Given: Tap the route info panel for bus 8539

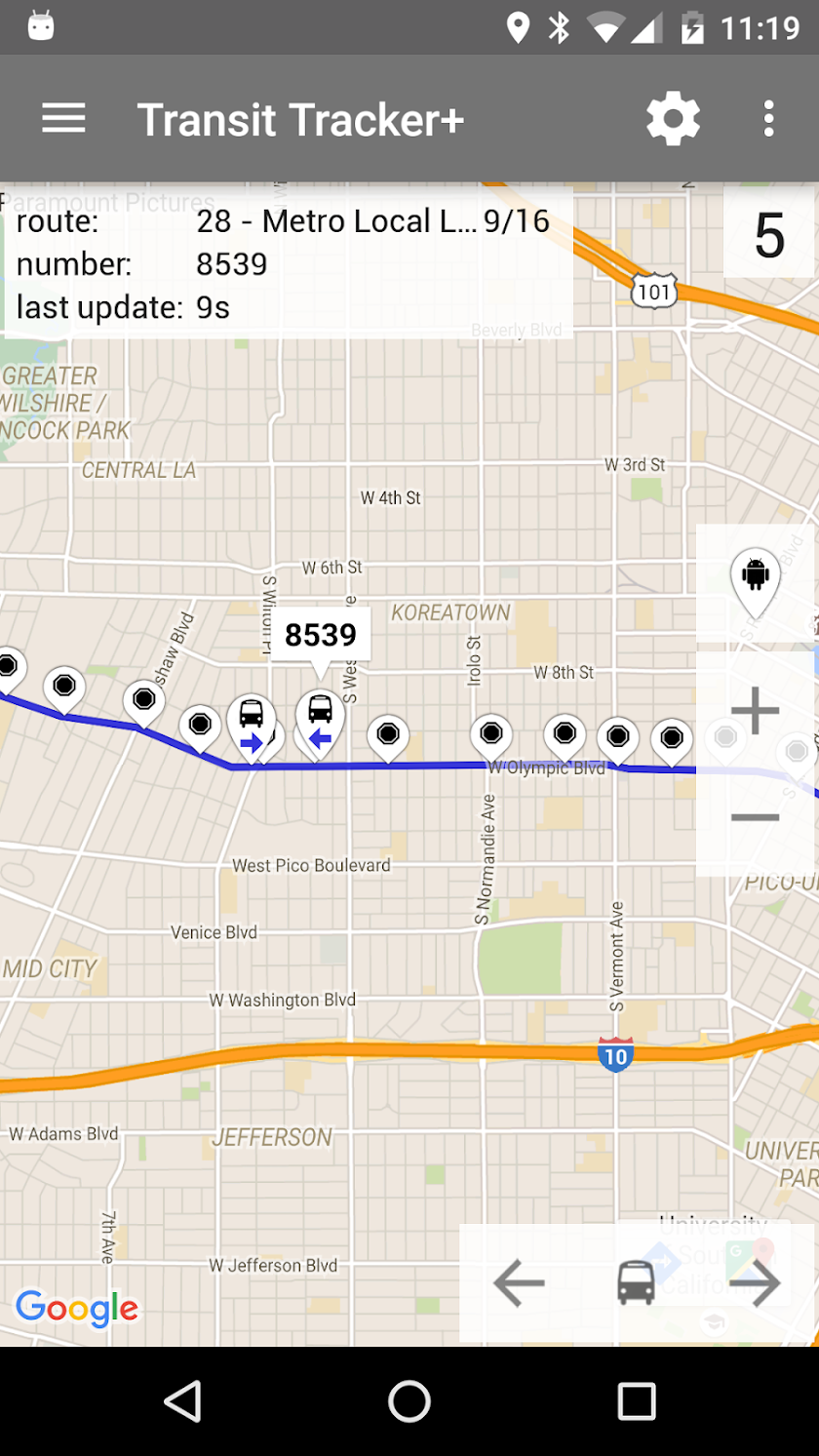Looking at the screenshot, I should (288, 264).
